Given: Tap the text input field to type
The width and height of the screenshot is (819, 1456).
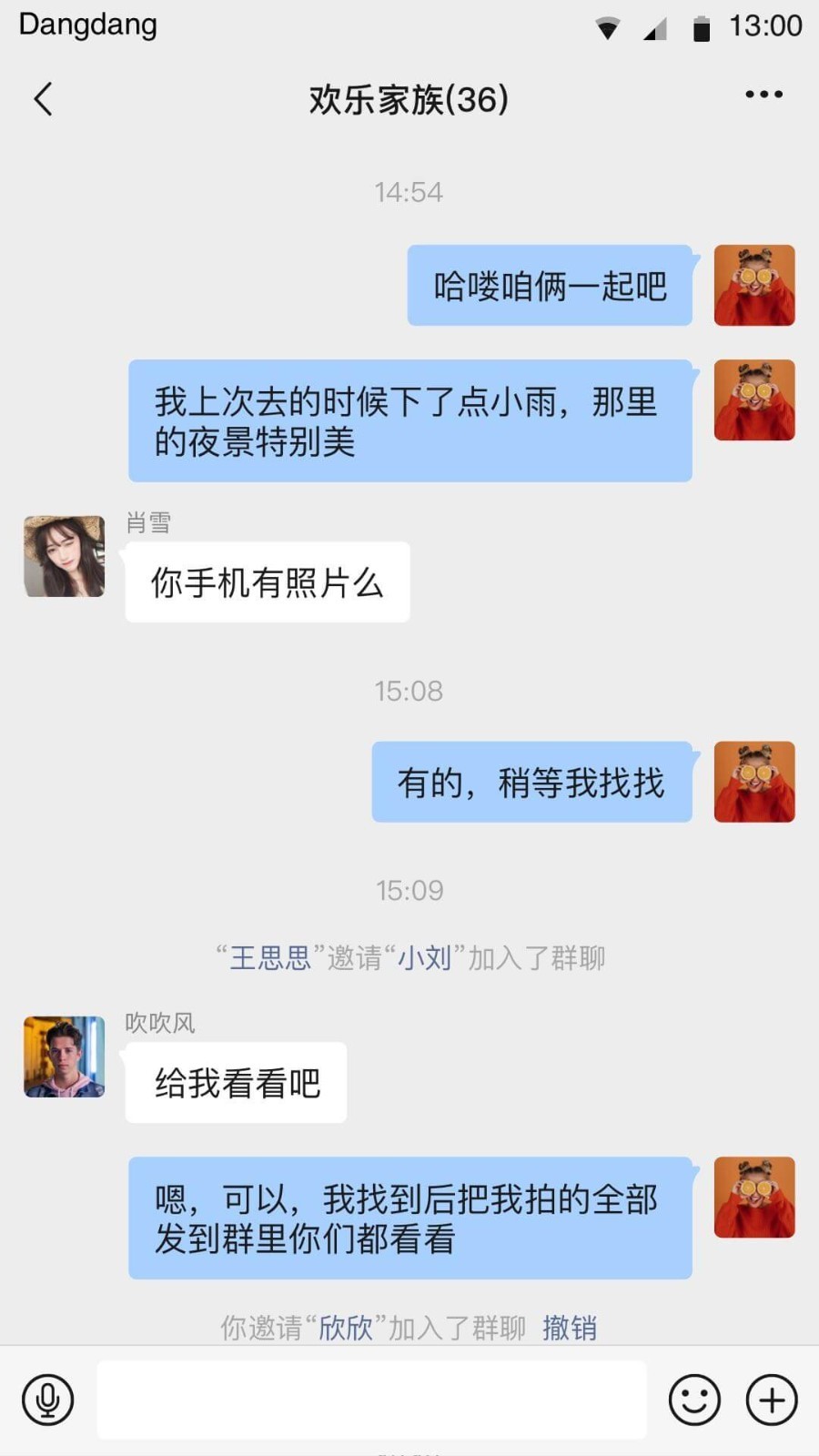Looking at the screenshot, I should point(373,1400).
